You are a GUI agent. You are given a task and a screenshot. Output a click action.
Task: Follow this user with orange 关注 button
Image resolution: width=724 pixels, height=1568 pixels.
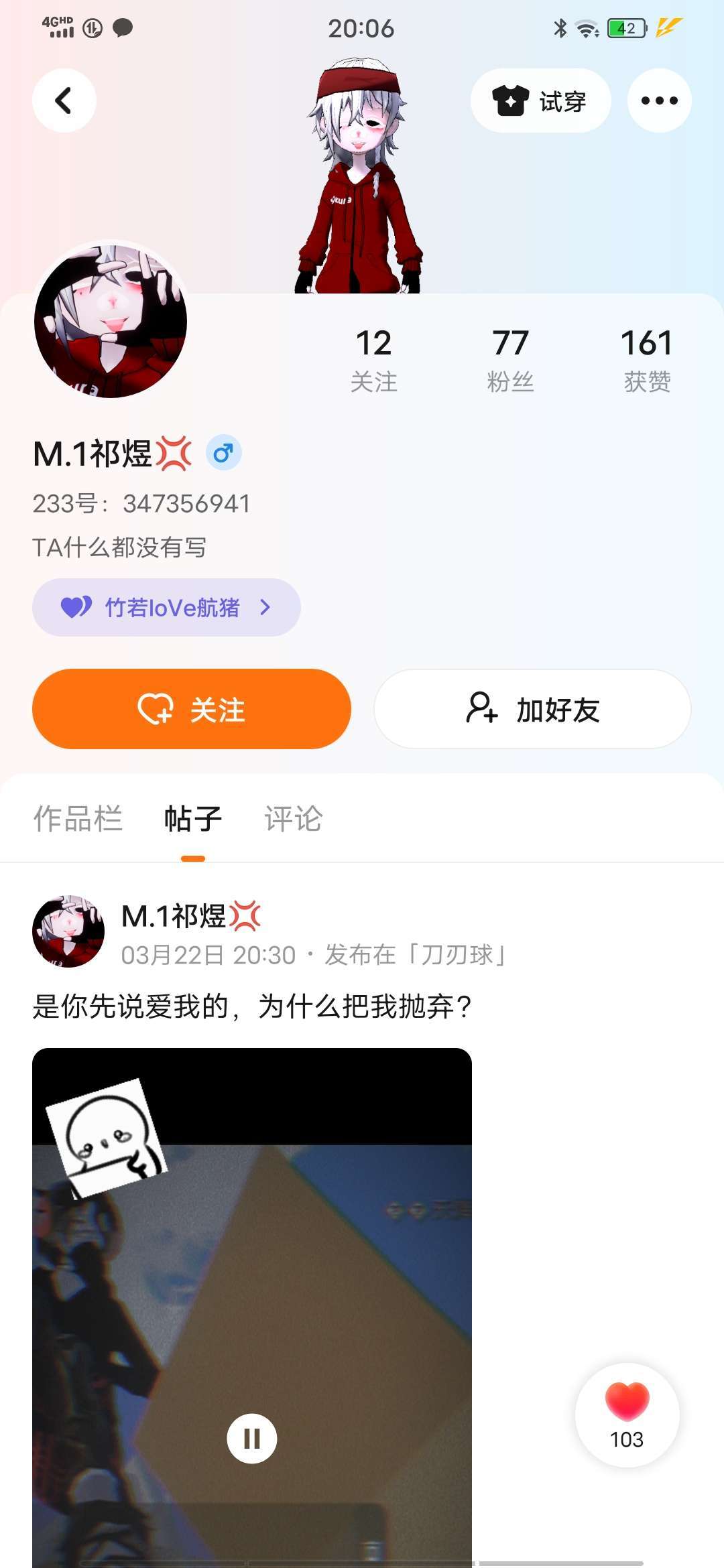pyautogui.click(x=192, y=709)
